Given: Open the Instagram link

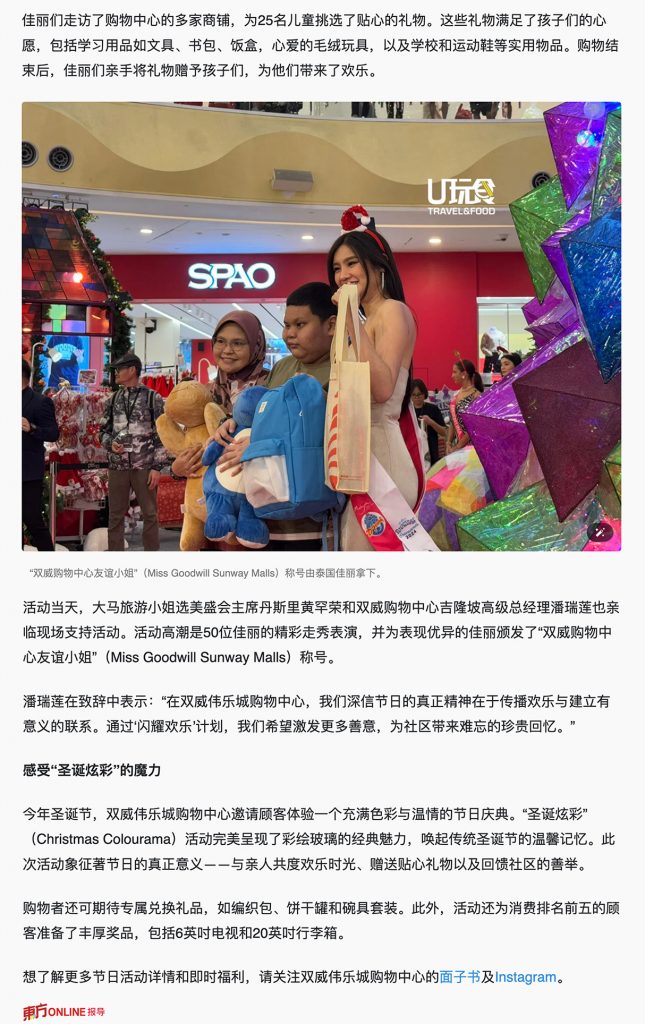Looking at the screenshot, I should coord(525,977).
